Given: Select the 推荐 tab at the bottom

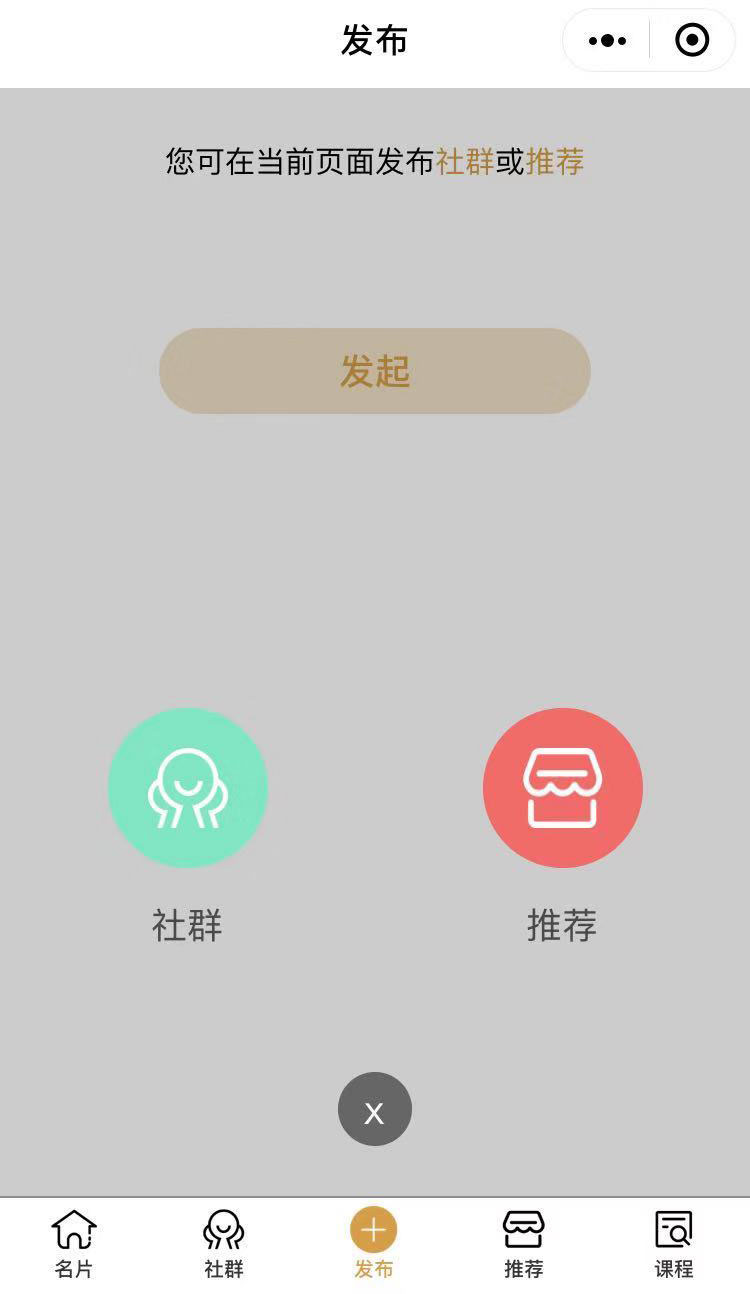Looking at the screenshot, I should [x=525, y=1245].
